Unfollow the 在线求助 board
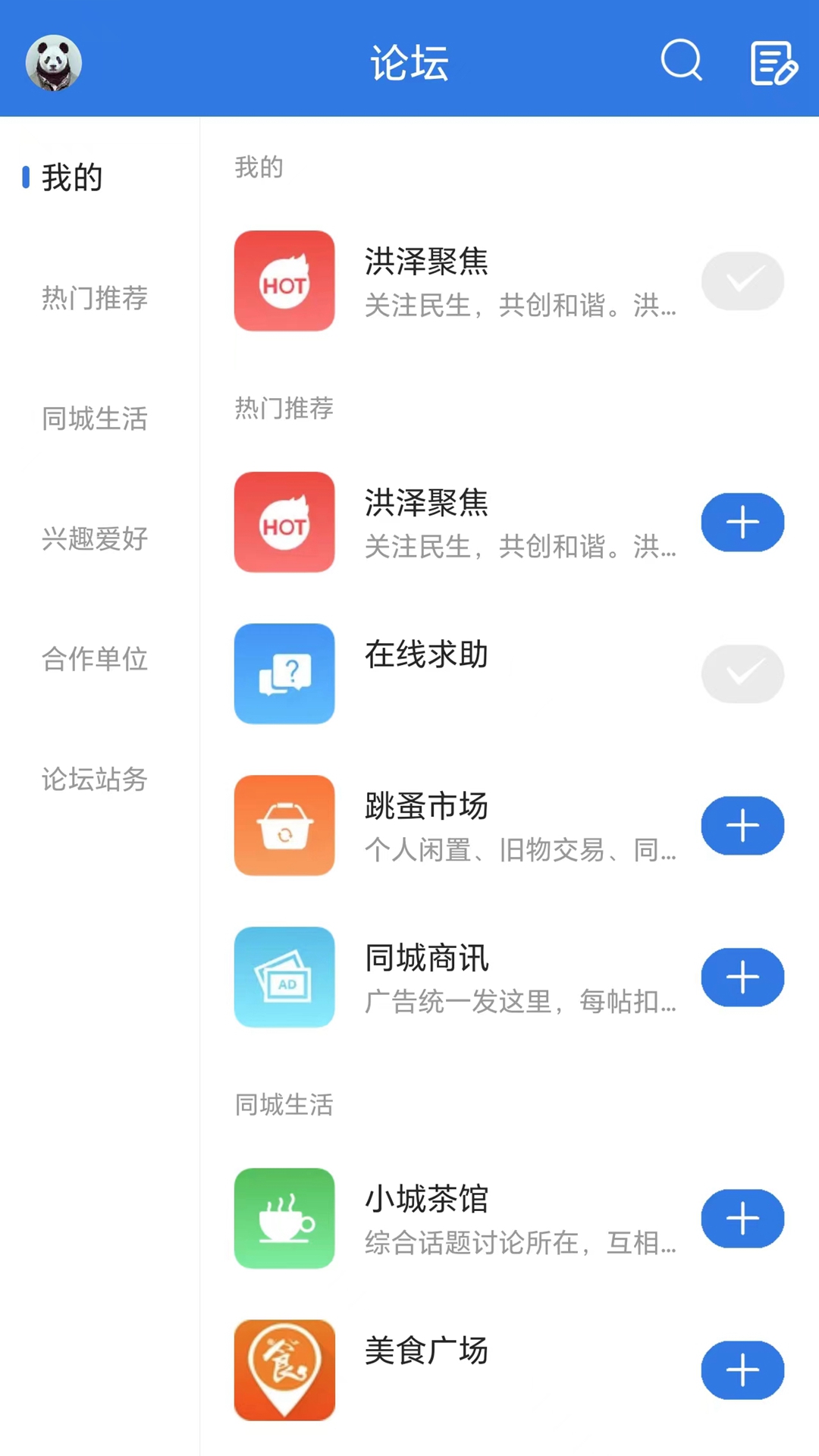819x1456 pixels. coord(742,674)
